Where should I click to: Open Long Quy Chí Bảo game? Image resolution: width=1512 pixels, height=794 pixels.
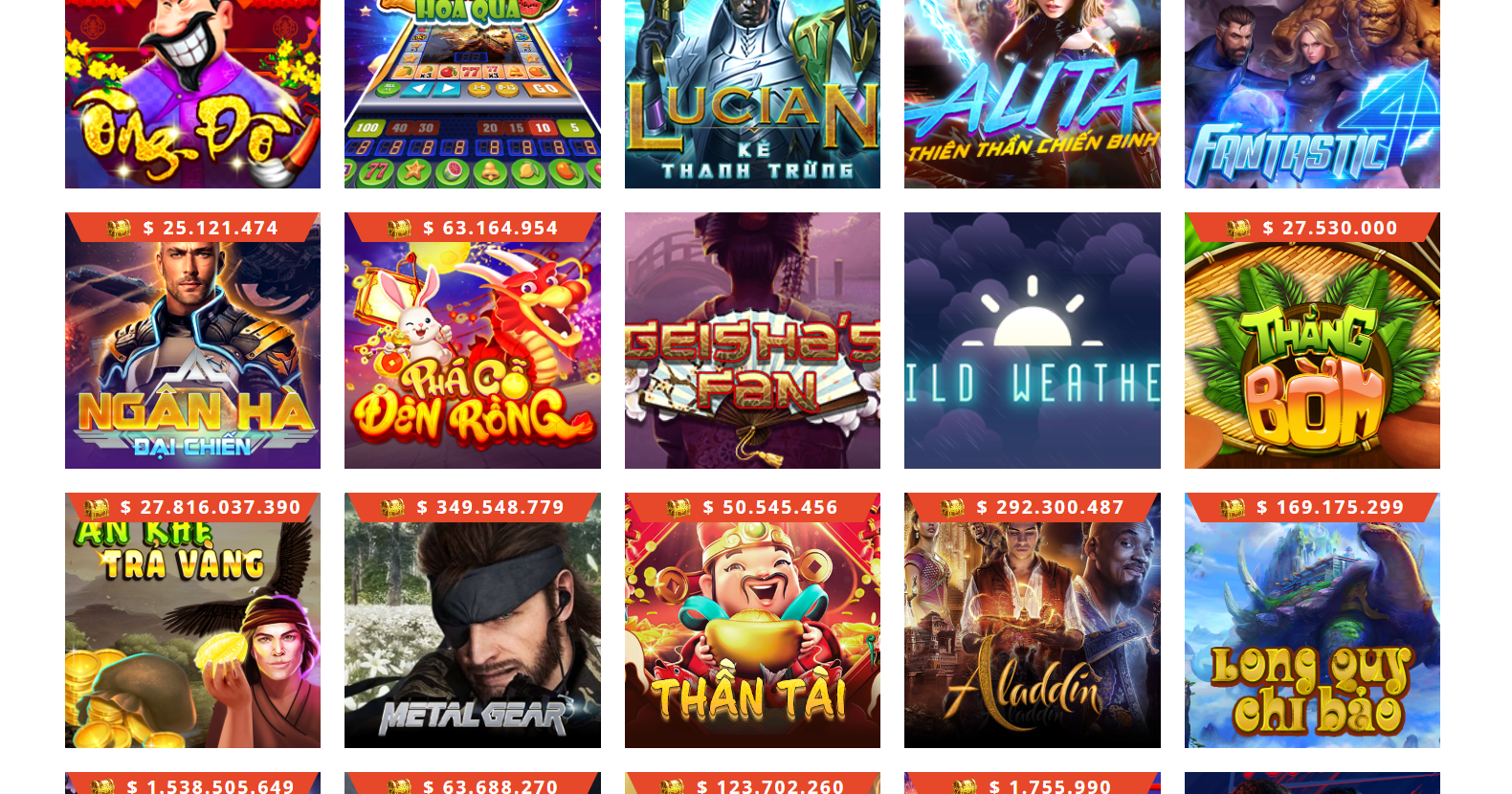(x=1311, y=631)
